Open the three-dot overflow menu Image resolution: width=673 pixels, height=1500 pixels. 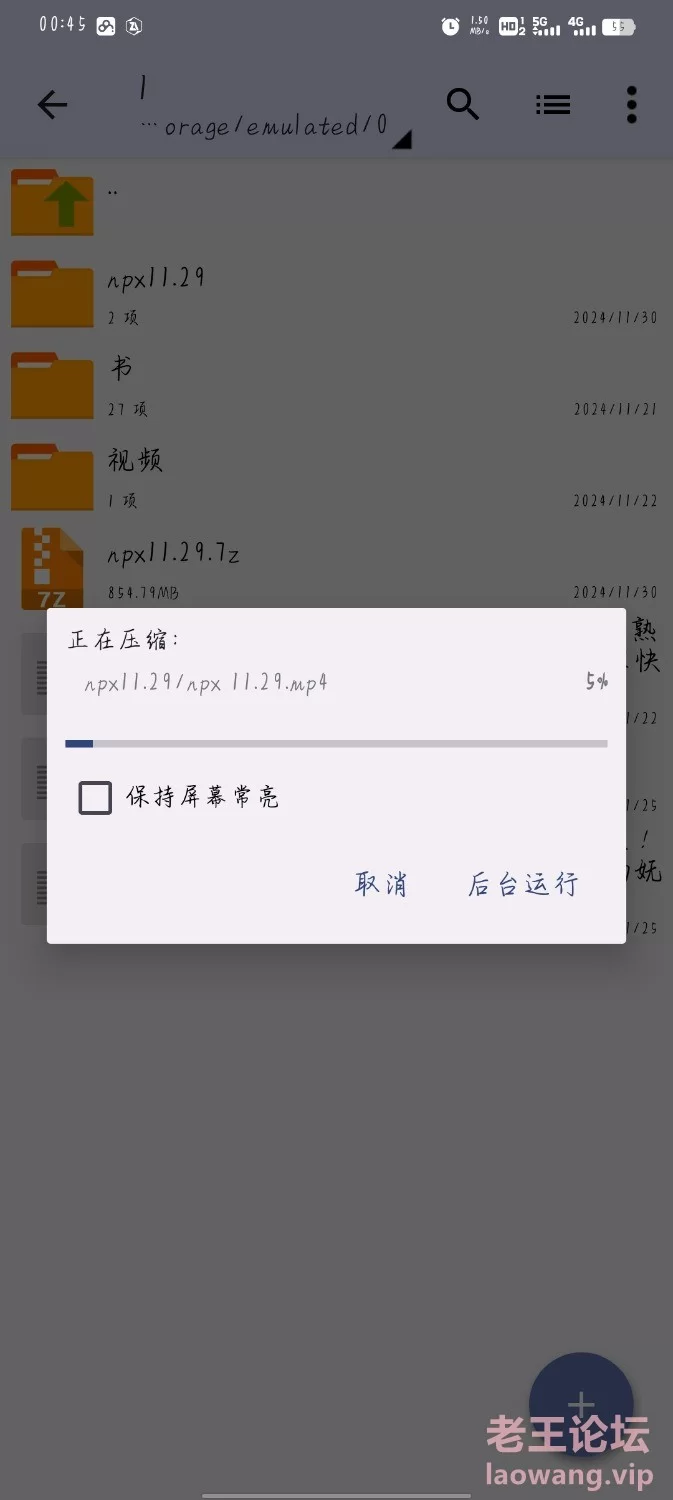631,104
